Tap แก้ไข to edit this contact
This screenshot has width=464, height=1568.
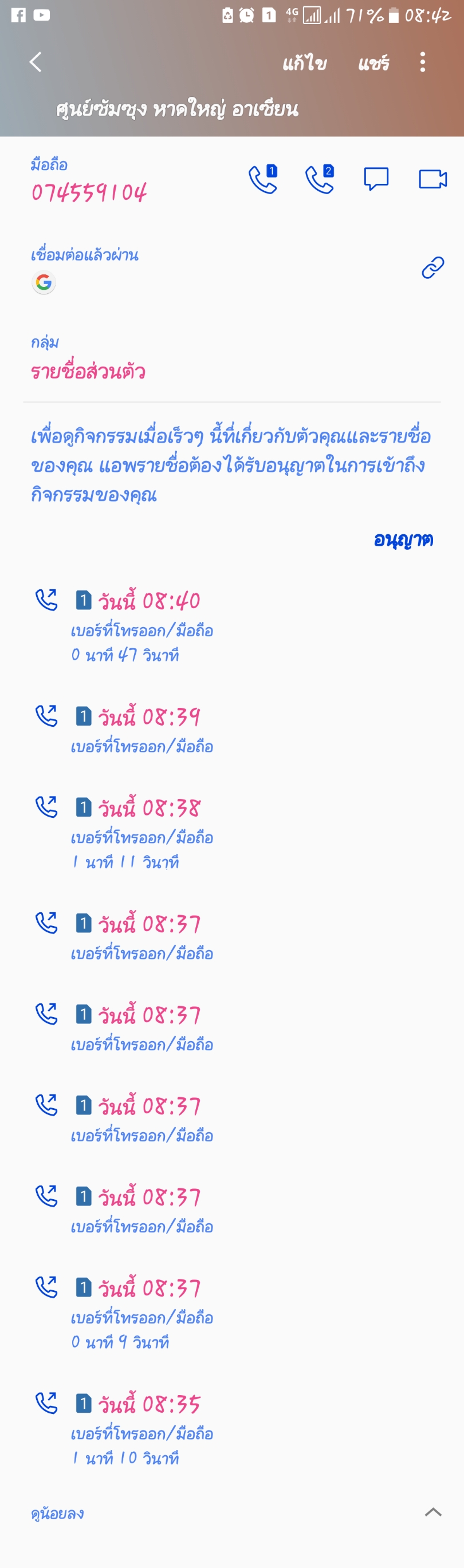pyautogui.click(x=304, y=62)
